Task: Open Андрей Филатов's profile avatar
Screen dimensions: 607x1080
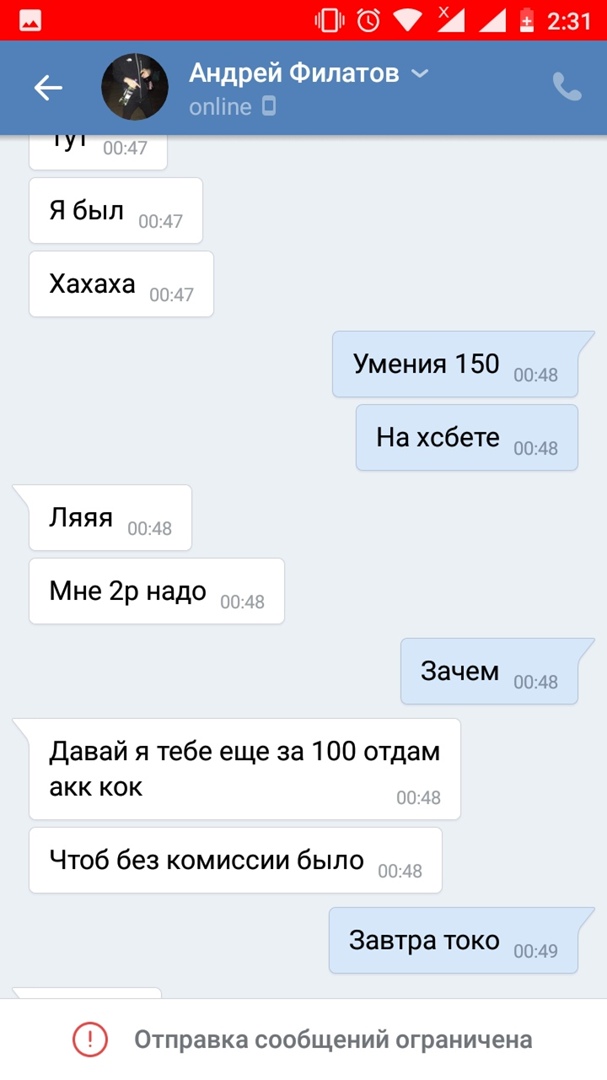Action: [135, 88]
